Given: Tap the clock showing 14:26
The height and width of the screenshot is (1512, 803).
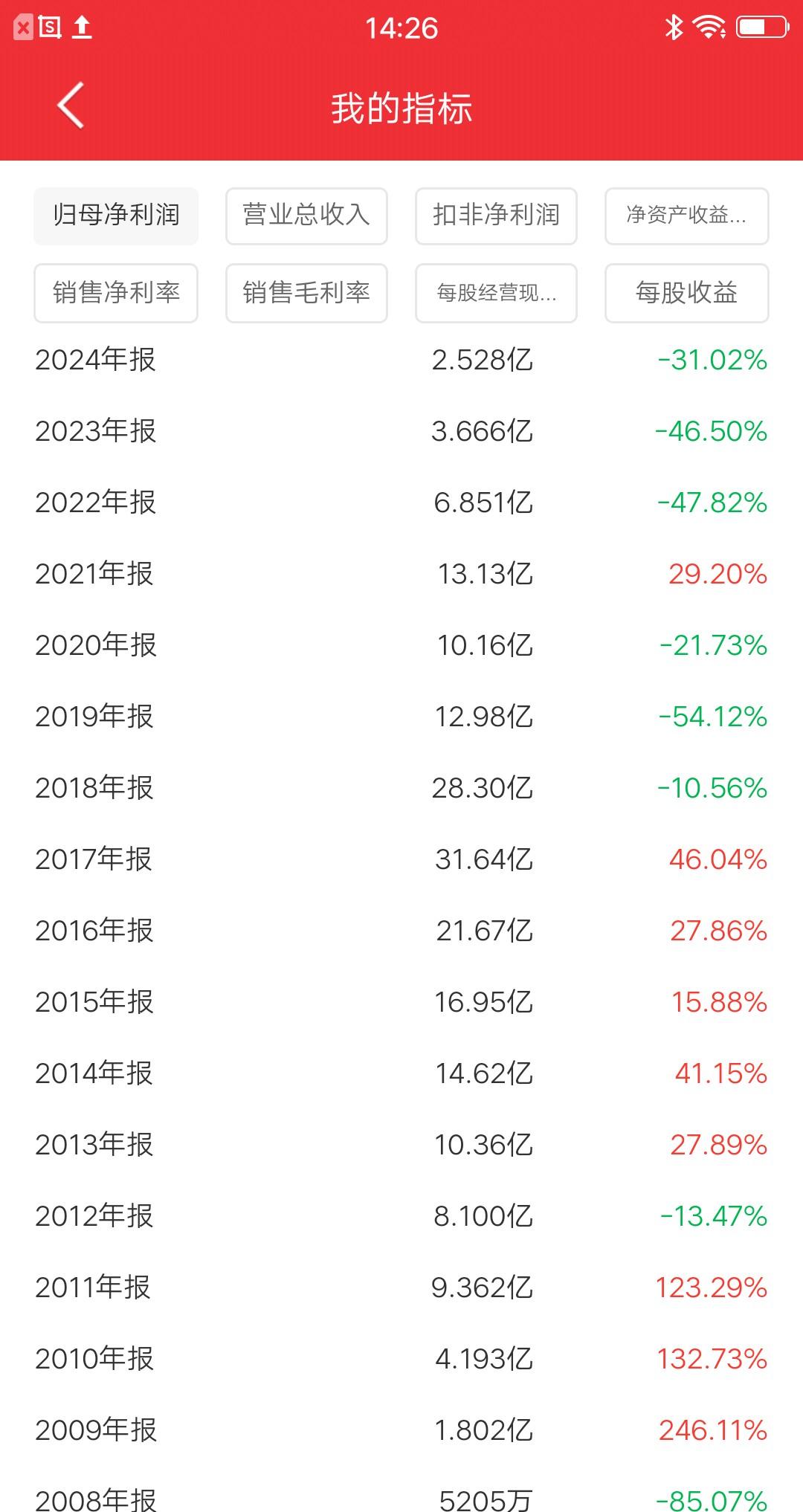Looking at the screenshot, I should (x=401, y=28).
